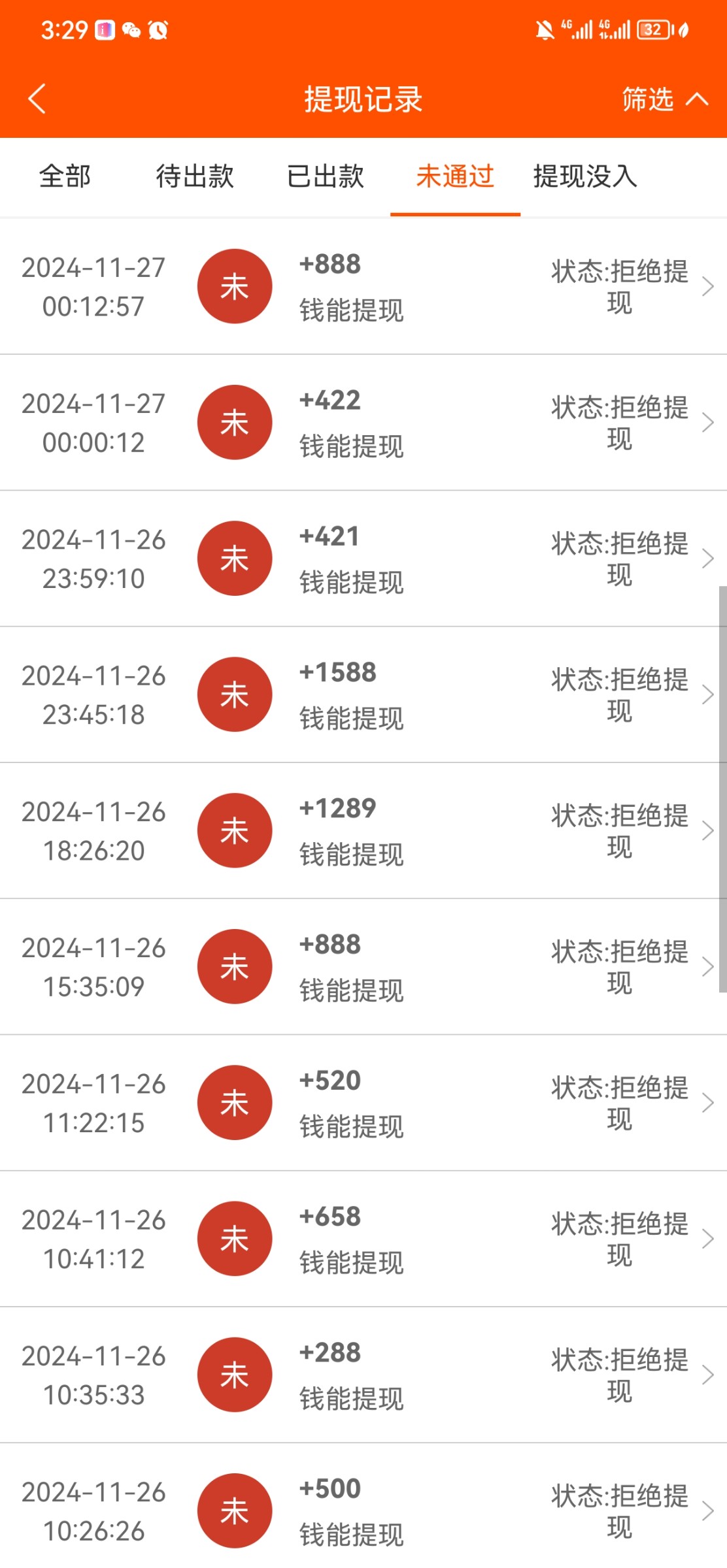Switch to the 待出款 tab
Image resolution: width=727 pixels, height=1568 pixels.
pos(195,176)
